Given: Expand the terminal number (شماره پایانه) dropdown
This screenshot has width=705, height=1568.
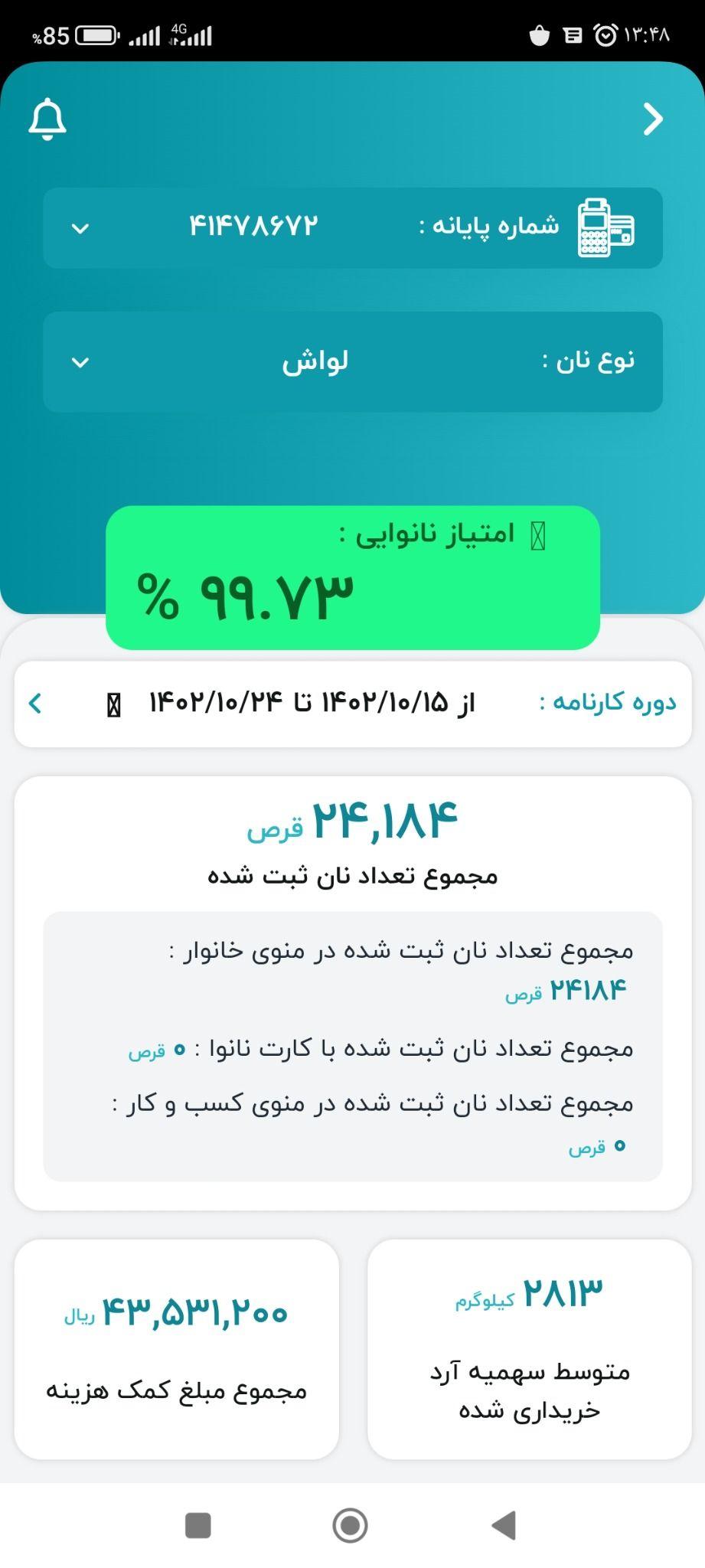Looking at the screenshot, I should click(80, 228).
